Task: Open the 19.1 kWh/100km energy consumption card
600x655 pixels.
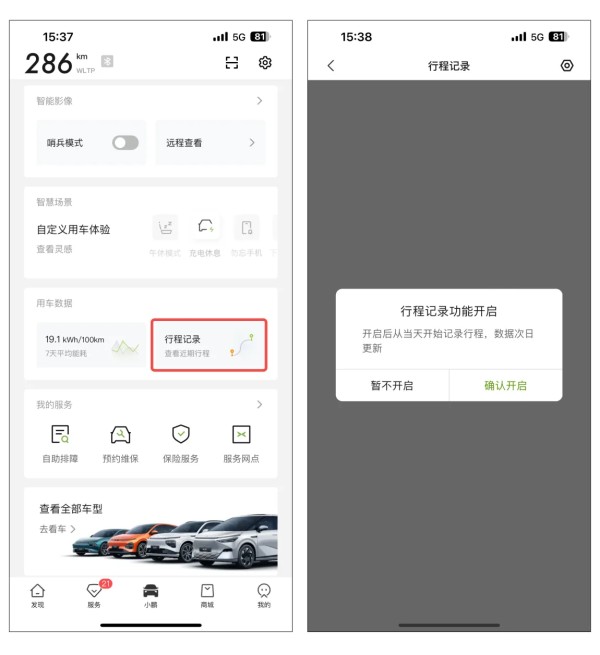Action: 90,345
